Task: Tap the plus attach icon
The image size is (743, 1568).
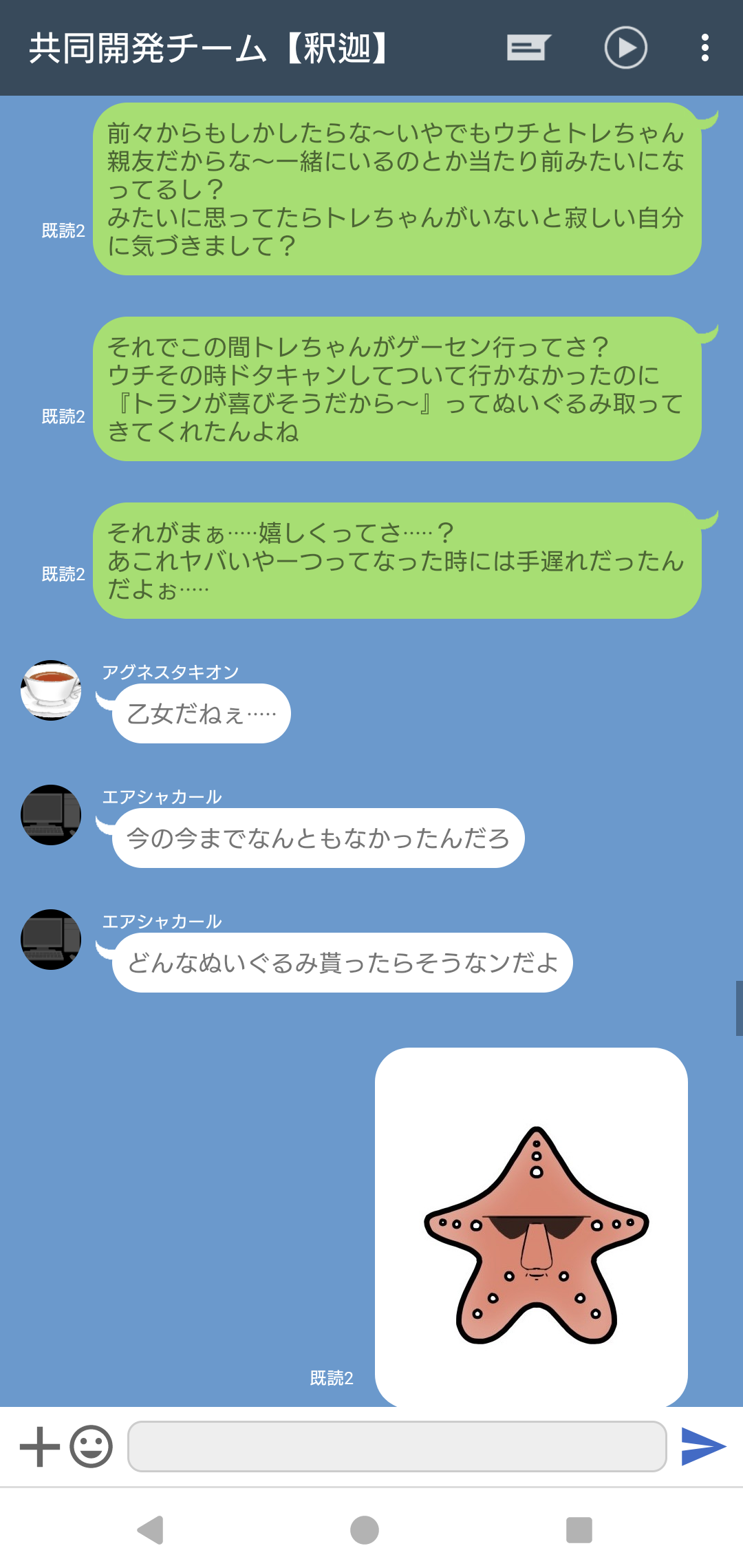Action: click(40, 1446)
